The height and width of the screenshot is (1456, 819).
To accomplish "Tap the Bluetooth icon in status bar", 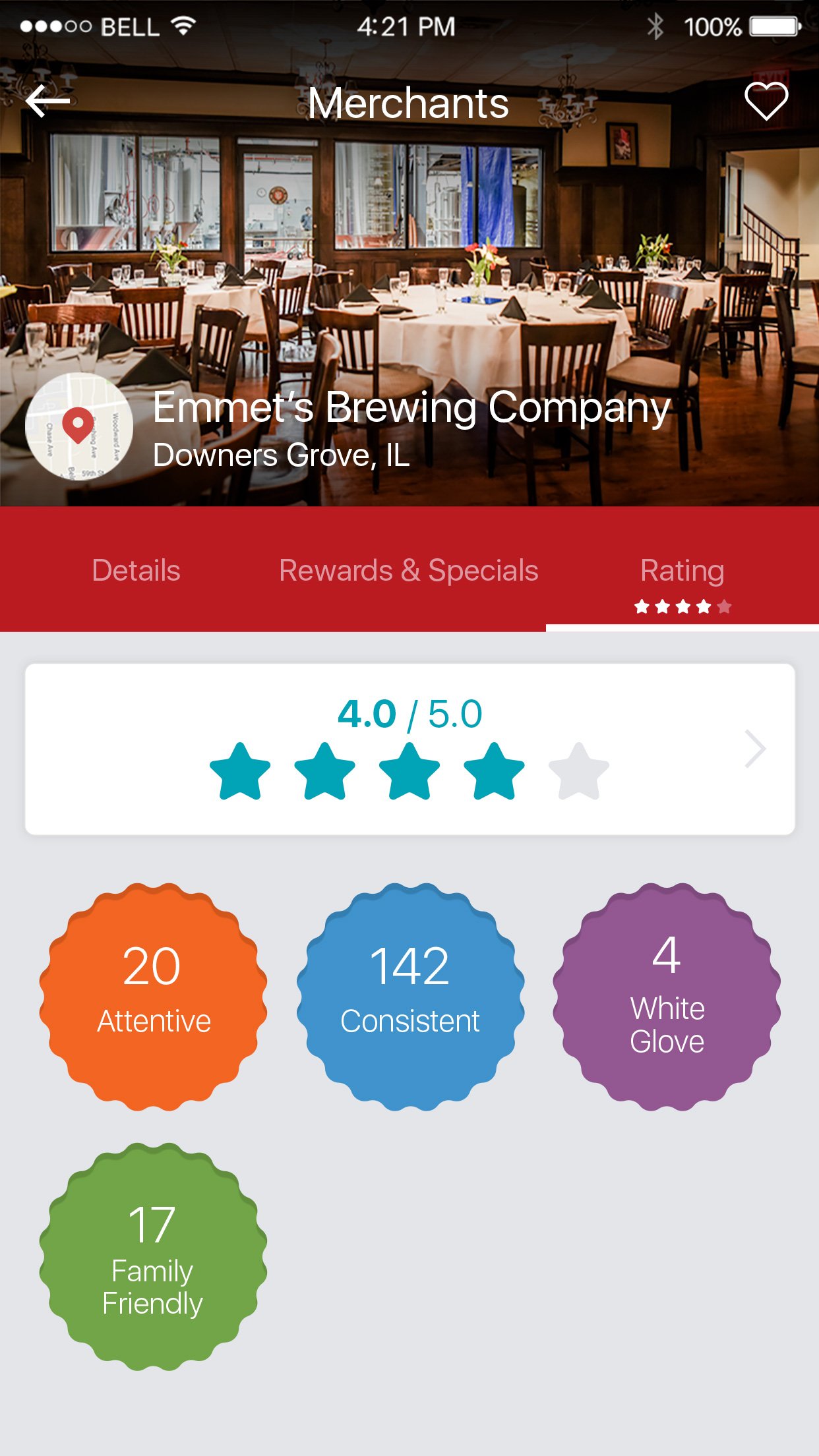I will coord(657,26).
